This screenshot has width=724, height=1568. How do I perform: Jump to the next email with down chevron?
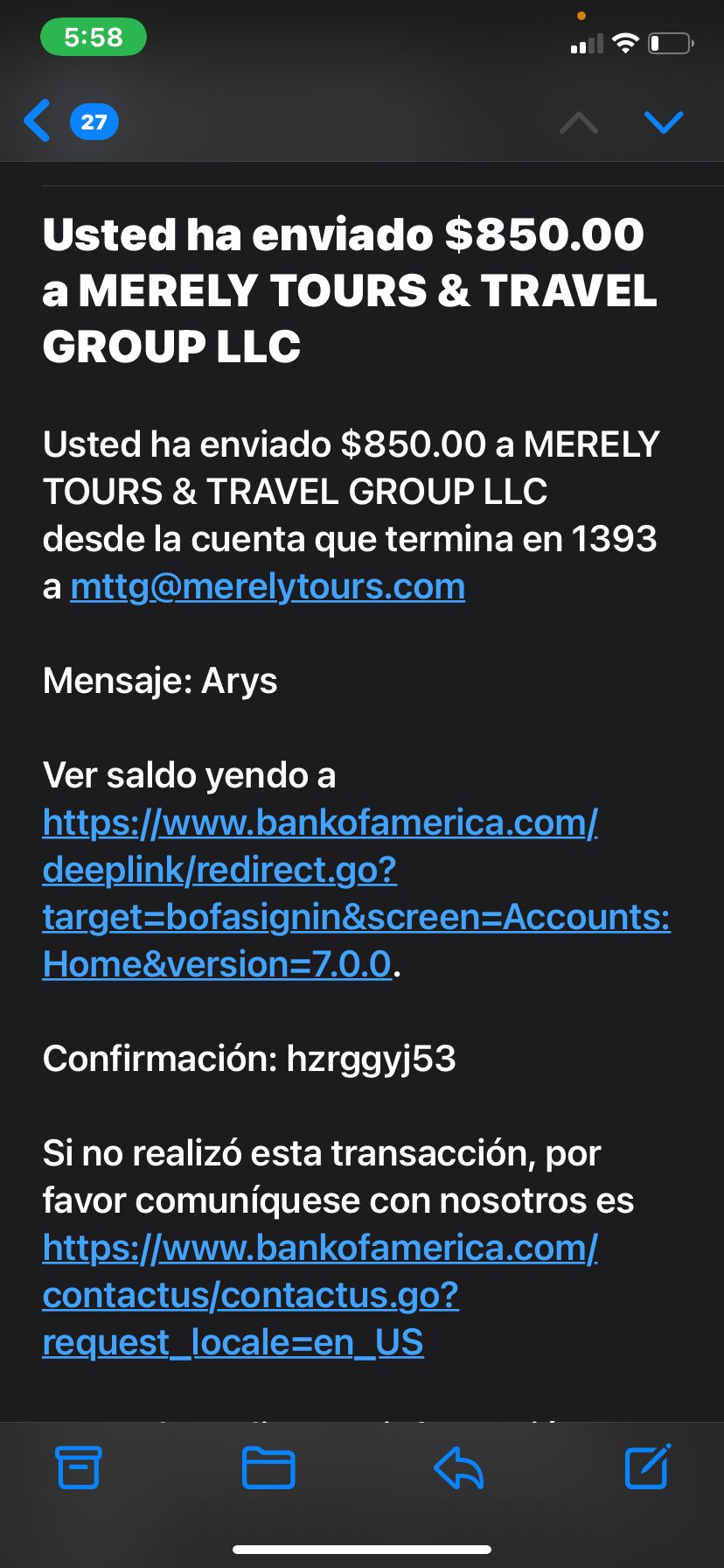click(x=664, y=122)
